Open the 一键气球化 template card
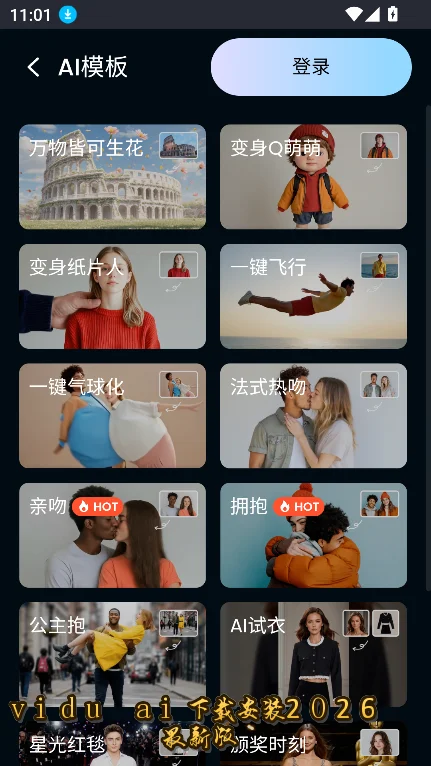 pos(112,415)
